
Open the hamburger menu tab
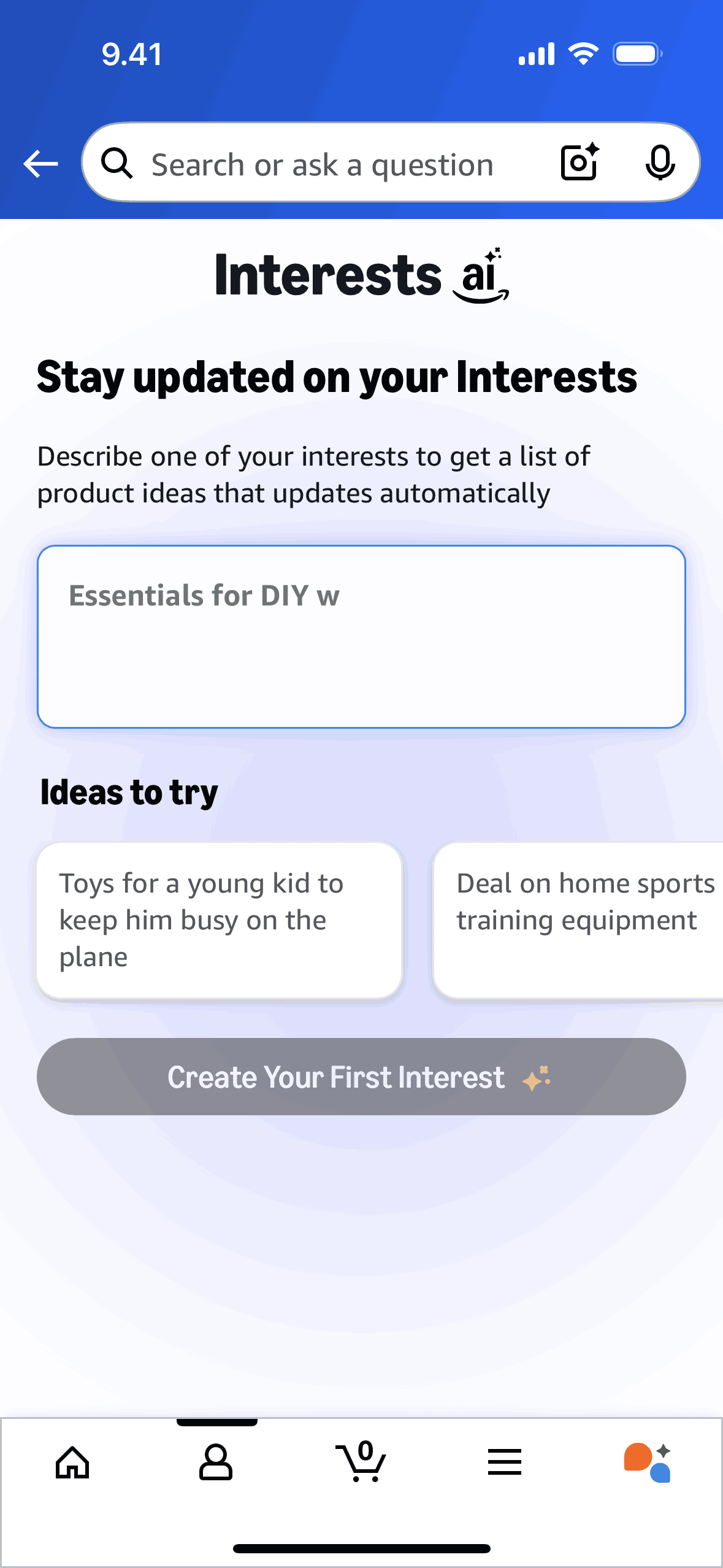tap(505, 1463)
